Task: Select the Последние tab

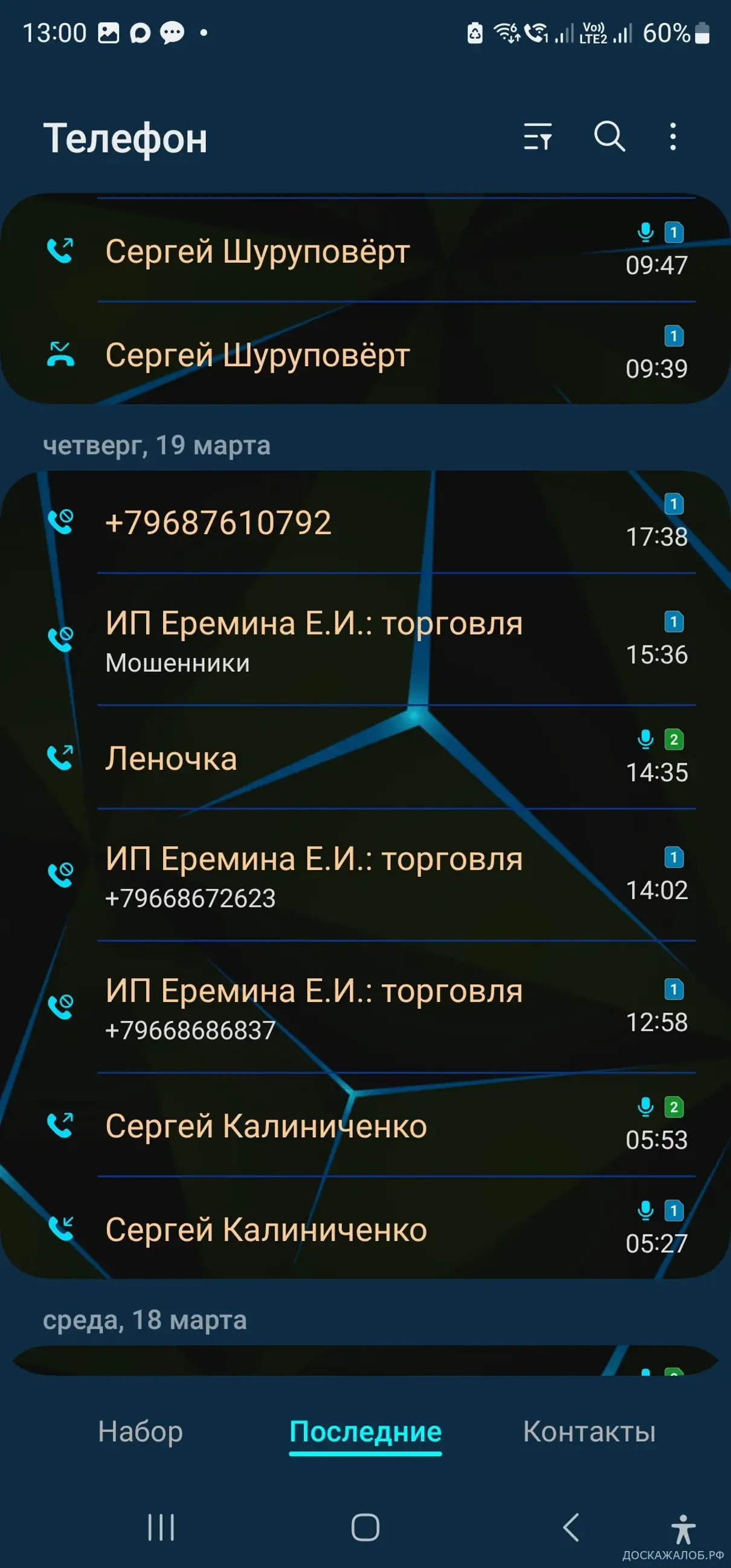Action: pyautogui.click(x=365, y=1431)
